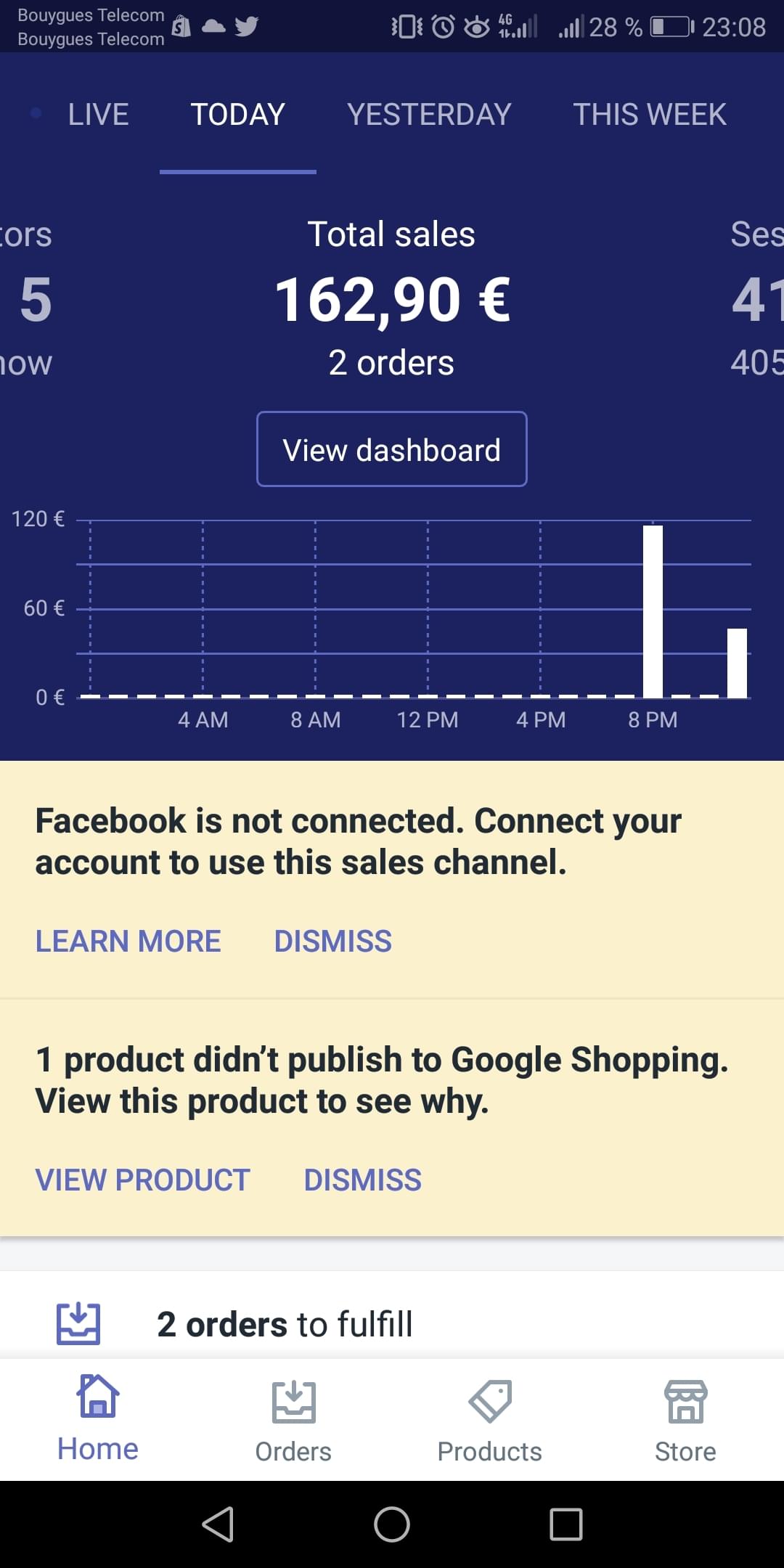
Task: Tap the system back button
Action: pyautogui.click(x=218, y=1524)
